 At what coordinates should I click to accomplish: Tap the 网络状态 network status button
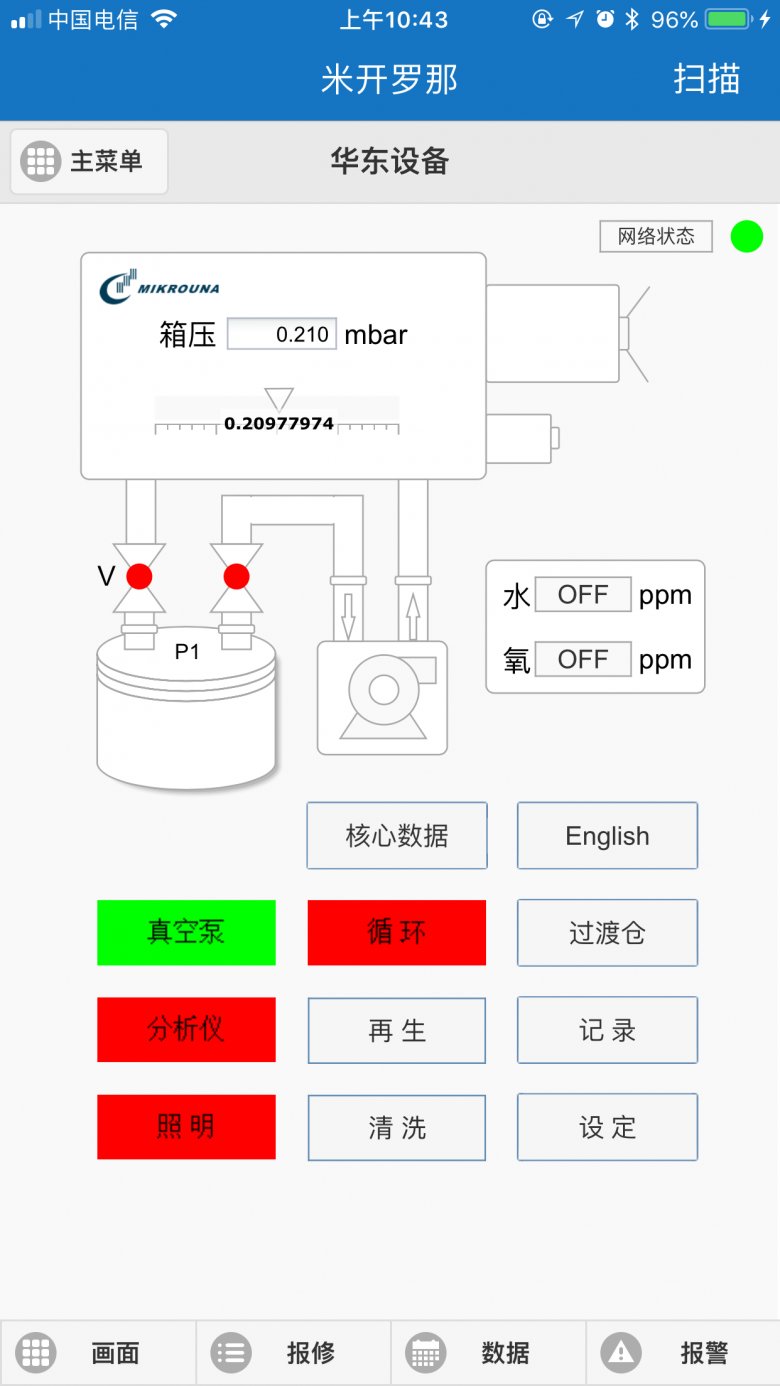point(656,236)
